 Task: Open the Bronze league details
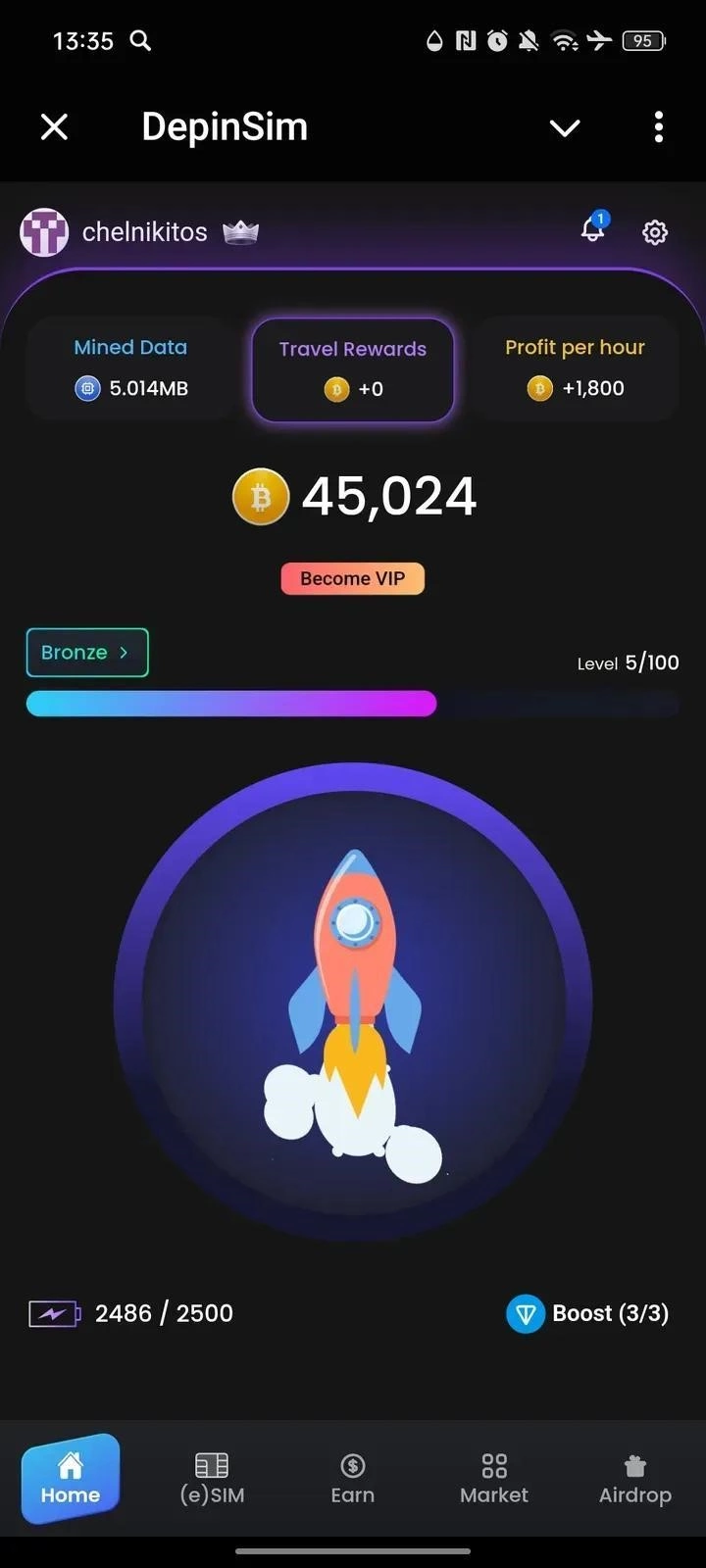[x=87, y=653]
